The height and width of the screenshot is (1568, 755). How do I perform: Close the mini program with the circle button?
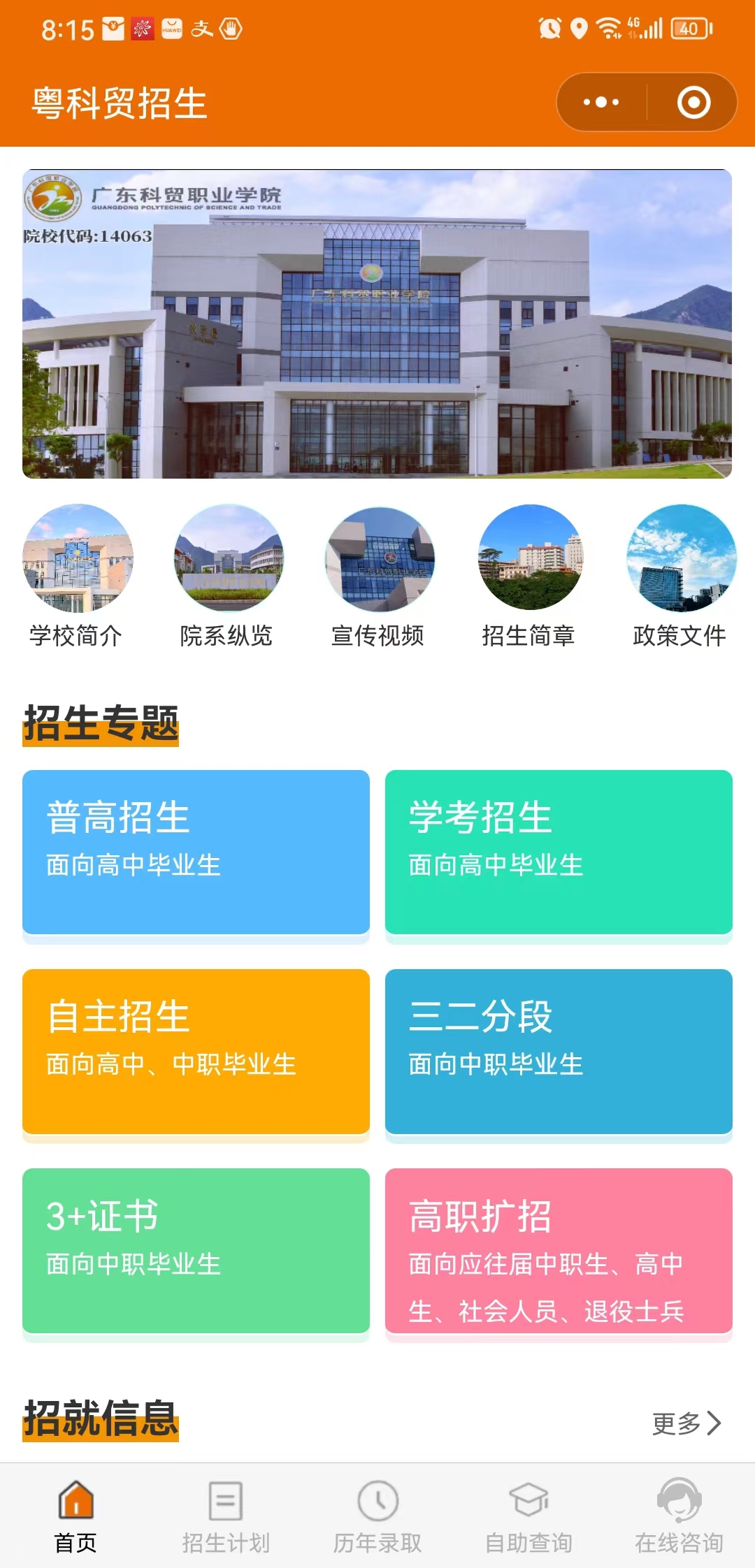693,103
